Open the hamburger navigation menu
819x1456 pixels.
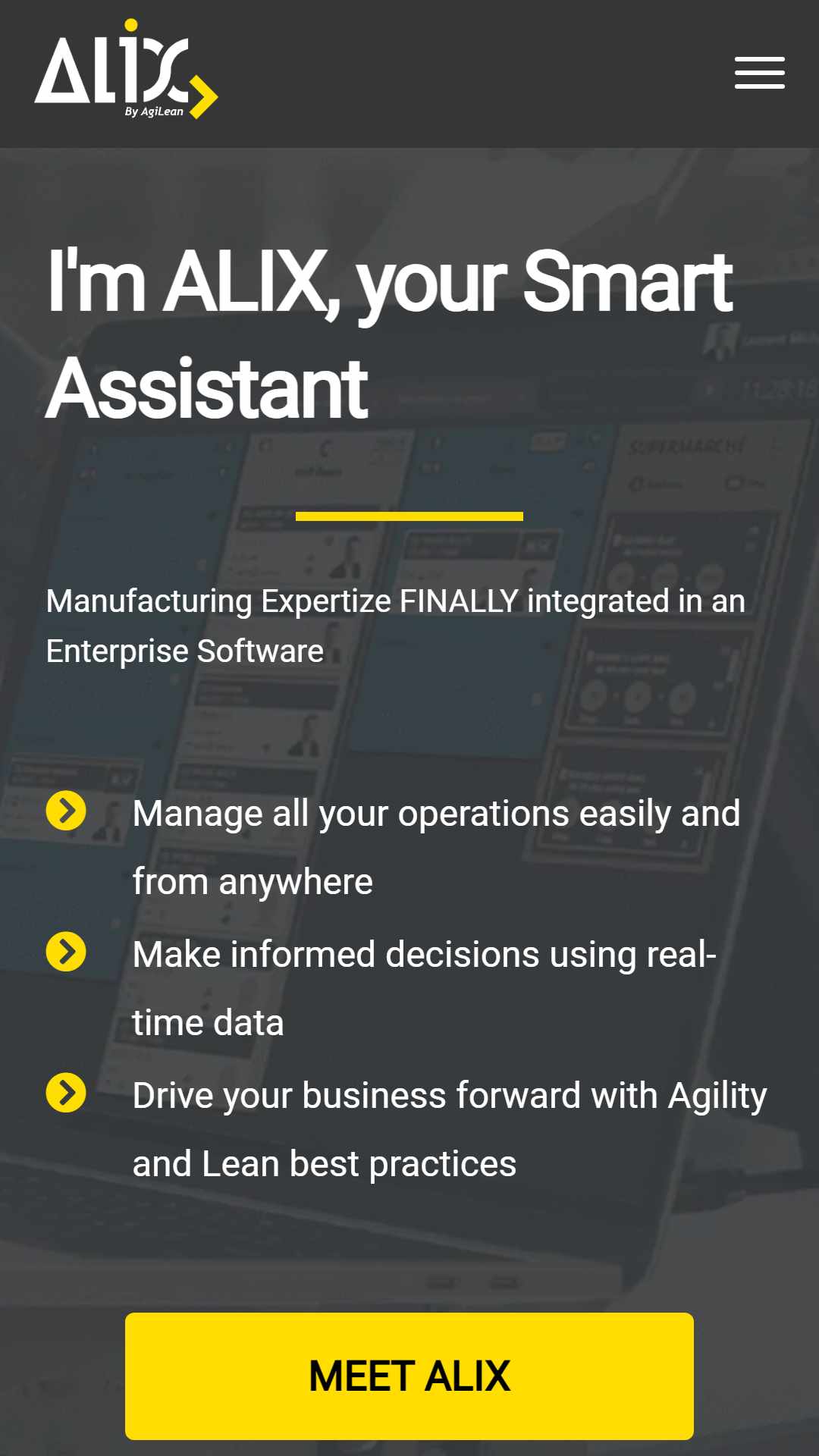(x=759, y=73)
